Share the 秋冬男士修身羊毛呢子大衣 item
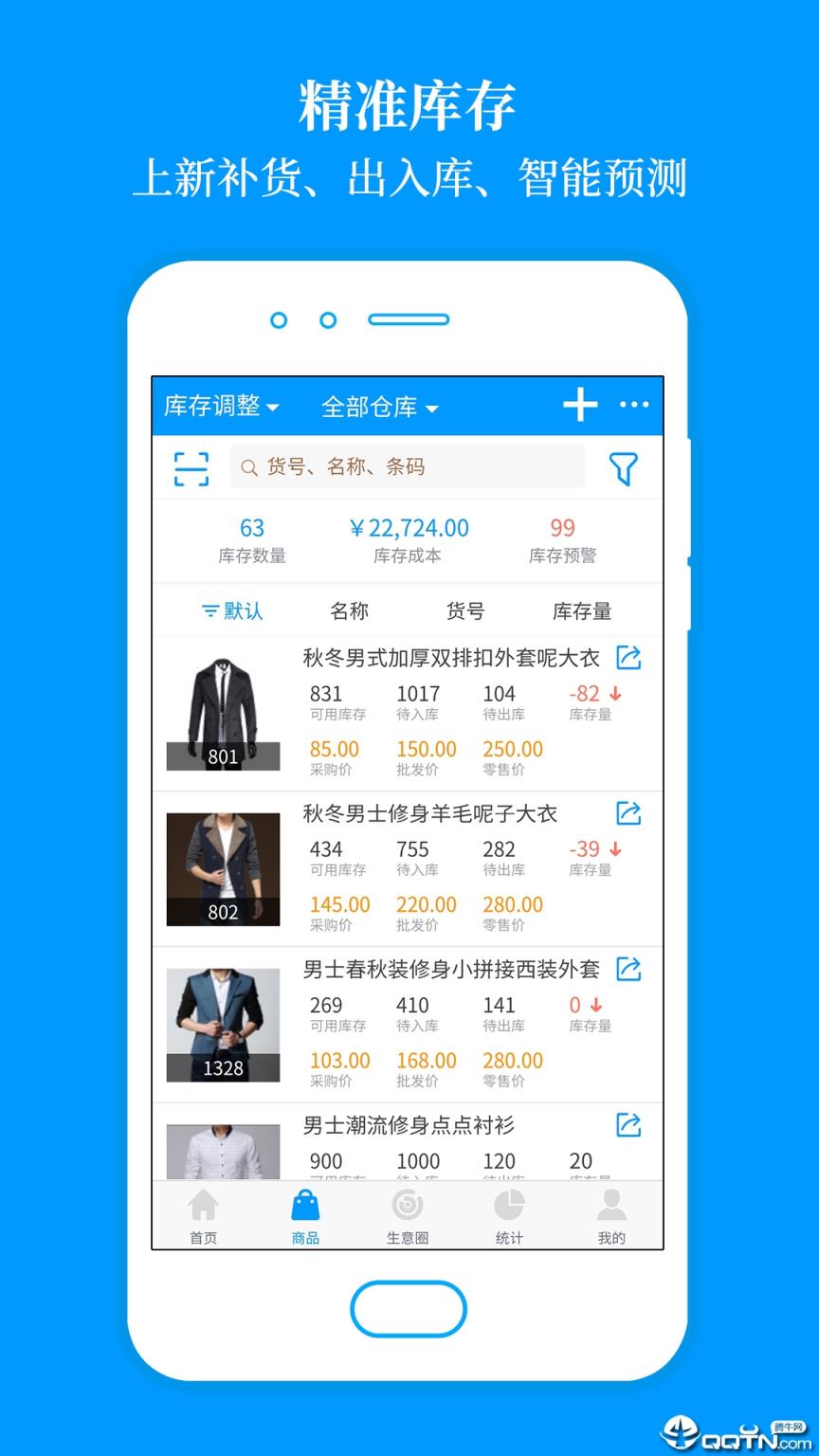 click(628, 813)
